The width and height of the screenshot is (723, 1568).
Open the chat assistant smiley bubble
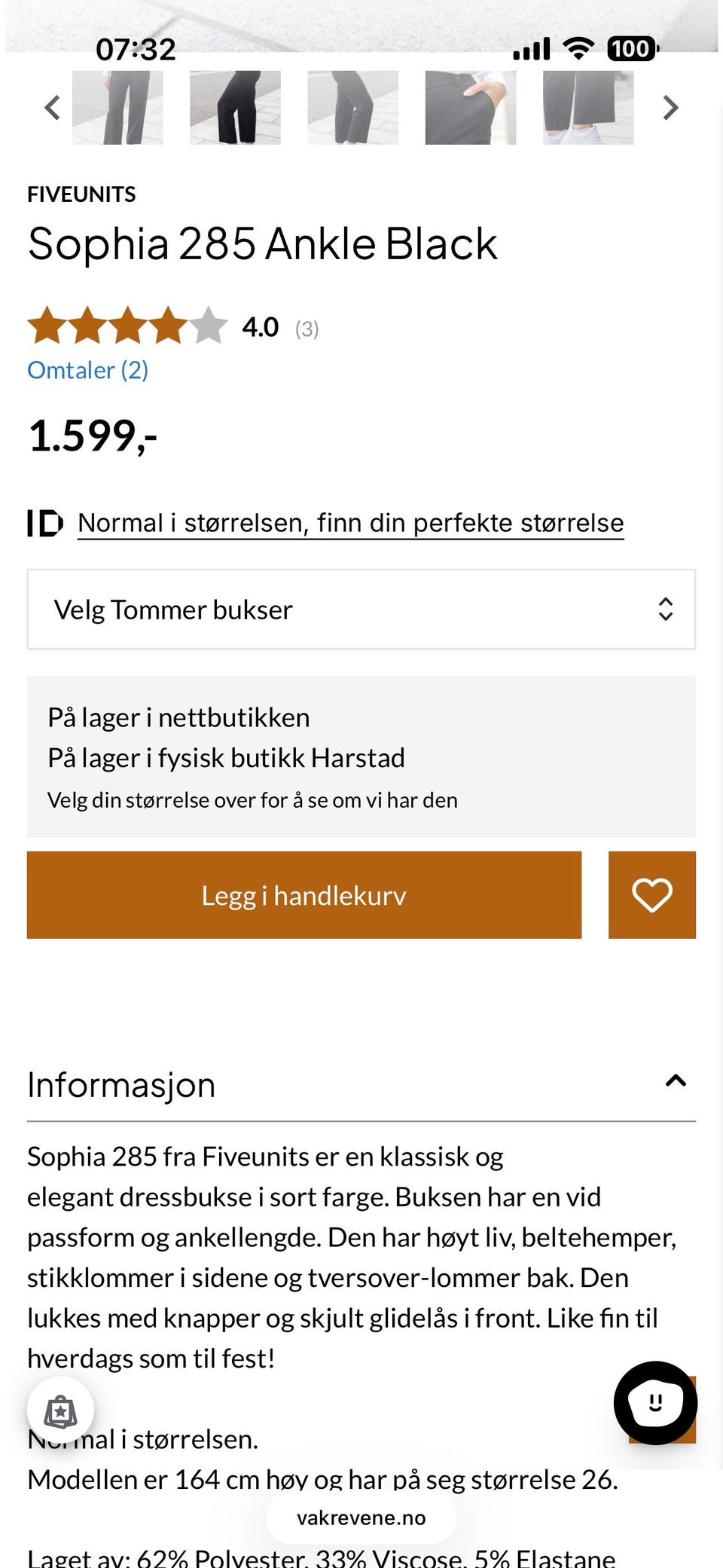pos(654,1403)
